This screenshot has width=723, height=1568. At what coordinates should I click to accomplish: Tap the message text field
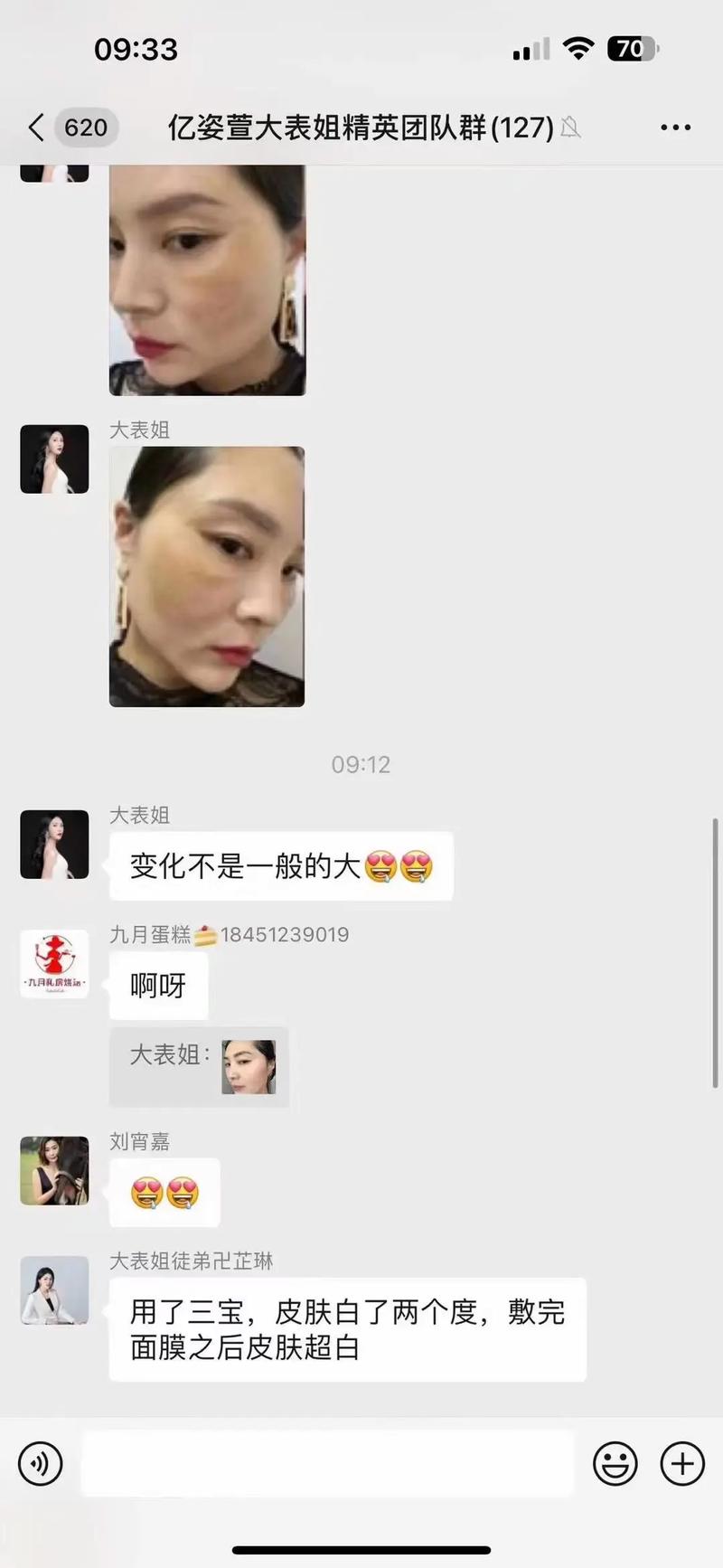pos(327,1463)
